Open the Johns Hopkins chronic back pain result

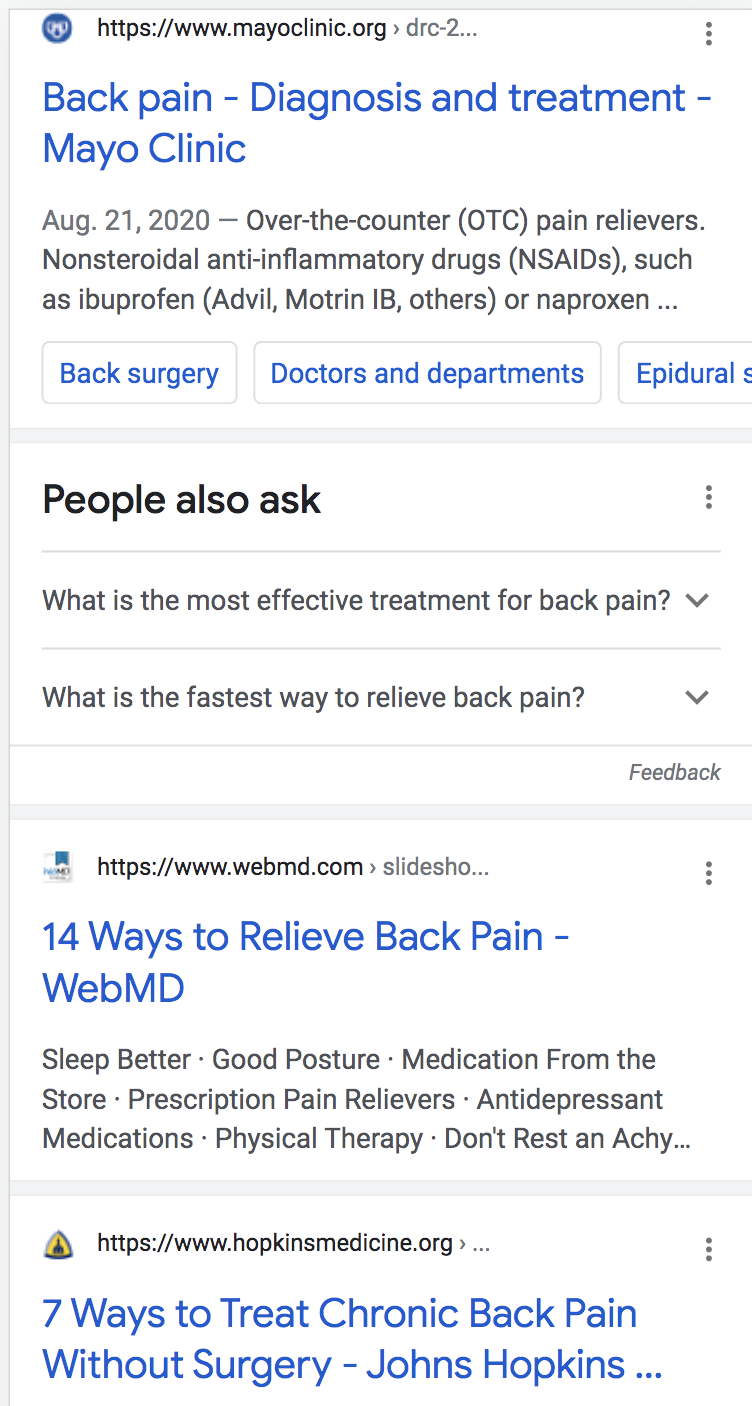[x=352, y=1339]
